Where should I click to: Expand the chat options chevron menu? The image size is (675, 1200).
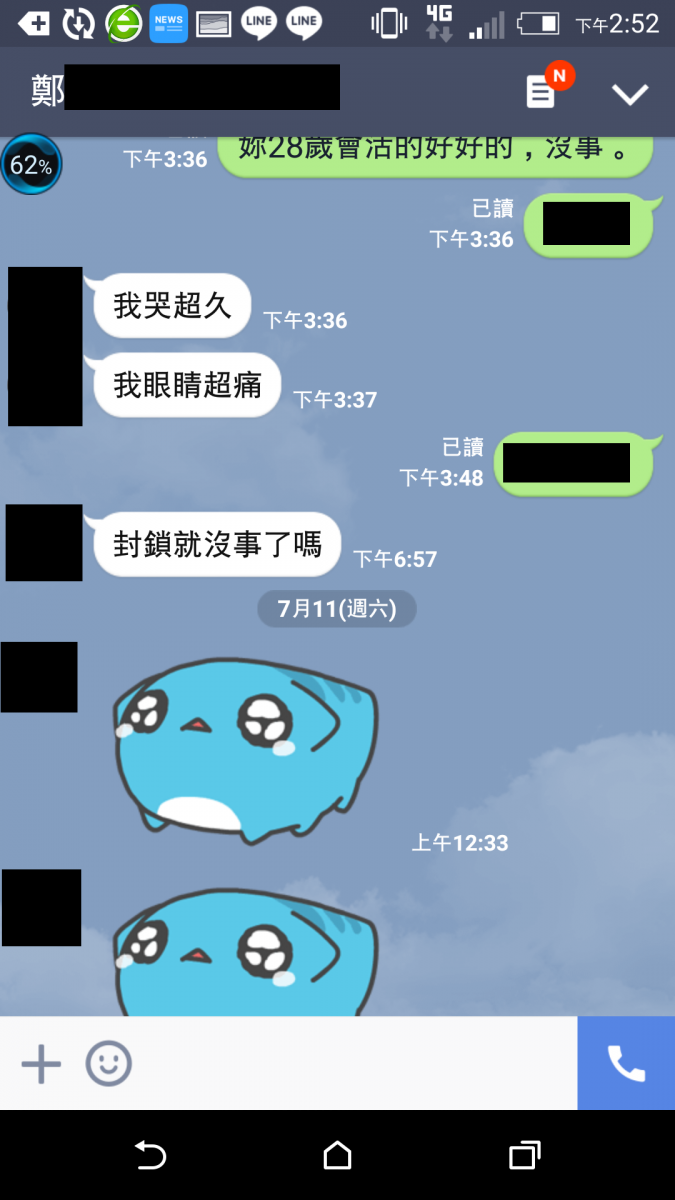[x=630, y=94]
